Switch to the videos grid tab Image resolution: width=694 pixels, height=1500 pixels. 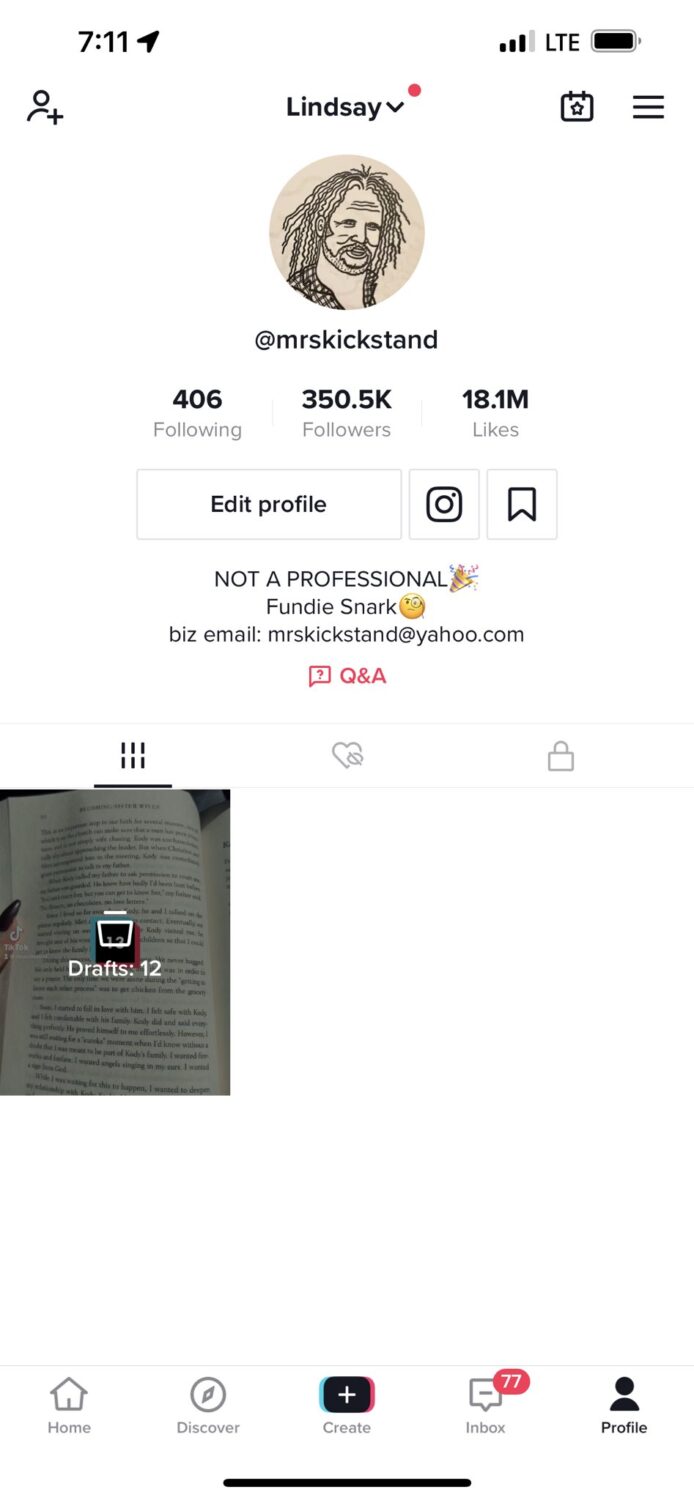[x=133, y=756]
